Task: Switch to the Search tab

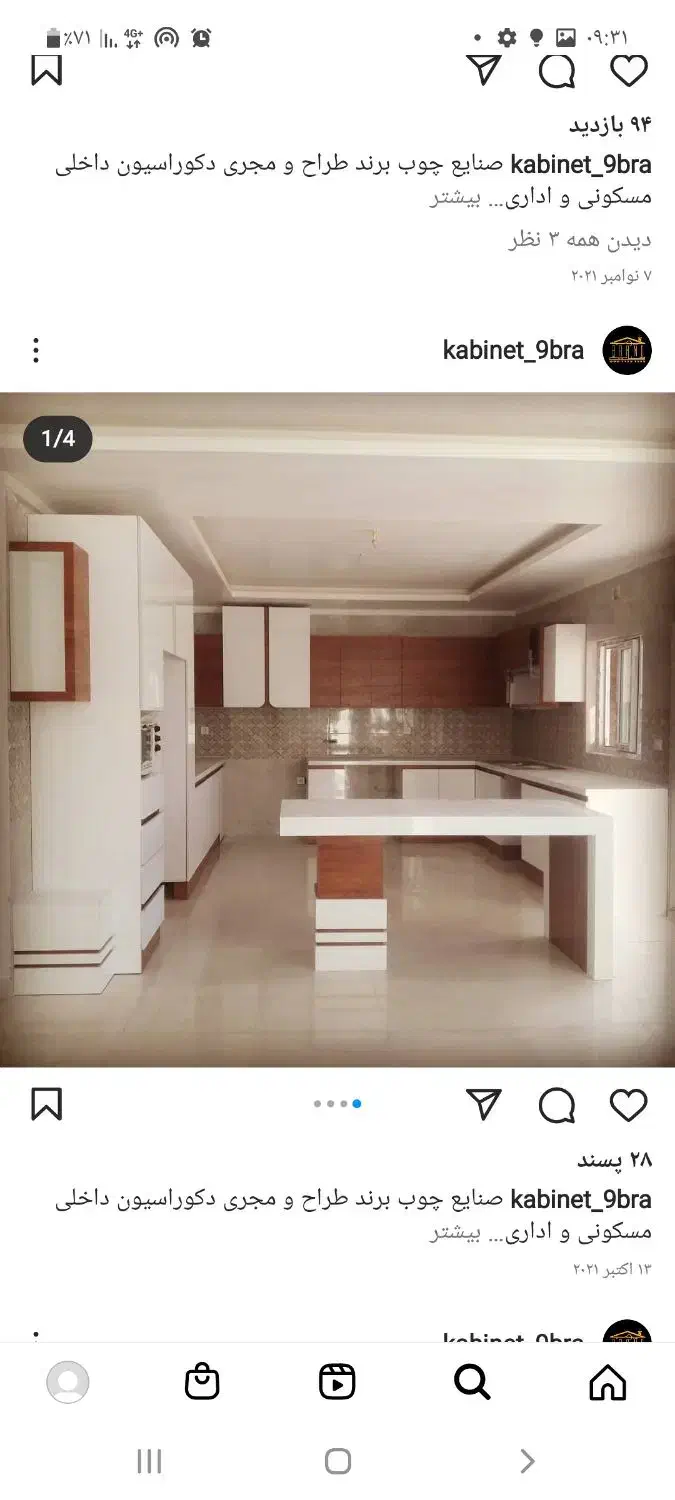Action: (x=472, y=1382)
